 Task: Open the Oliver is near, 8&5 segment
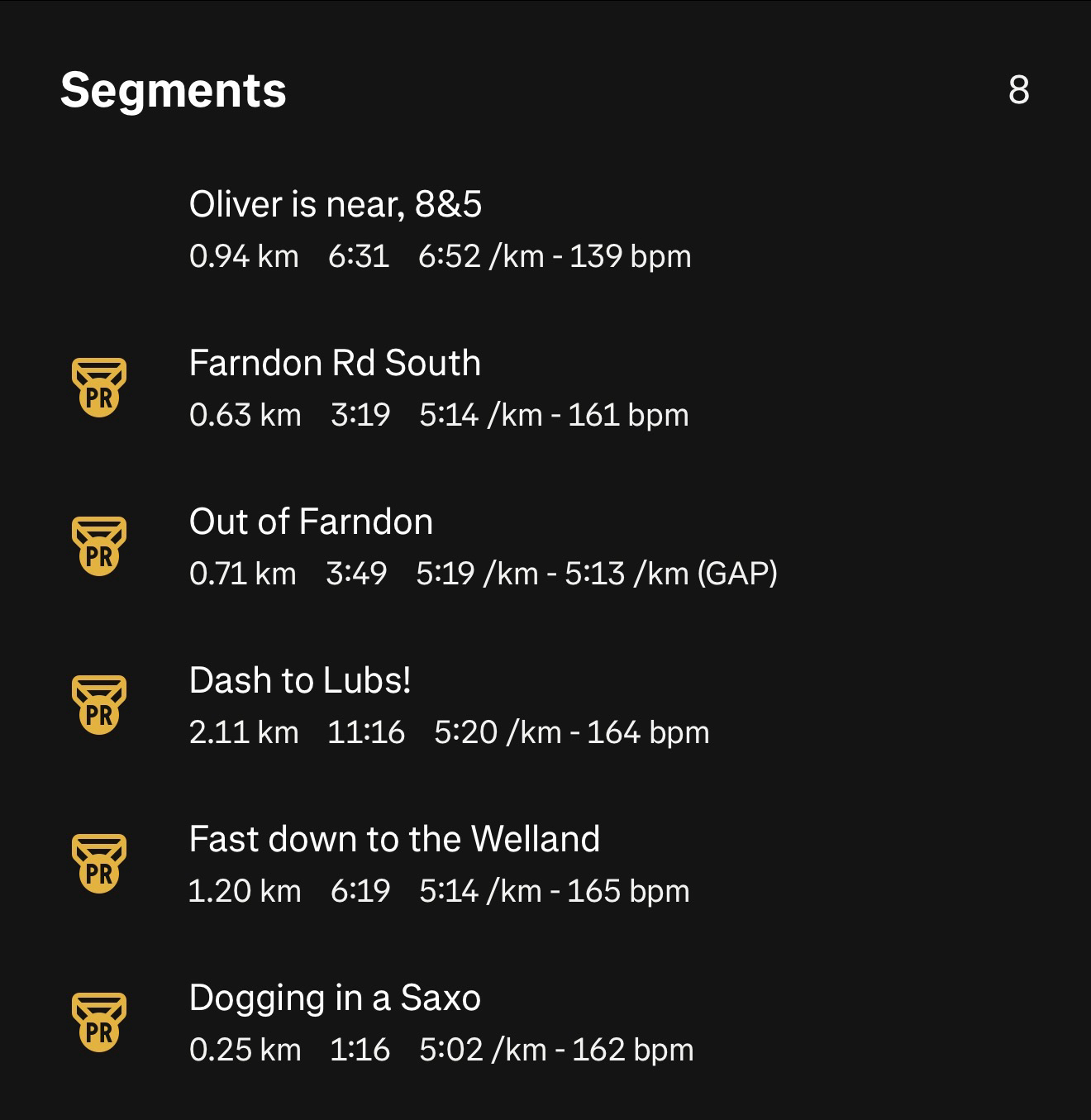335,205
